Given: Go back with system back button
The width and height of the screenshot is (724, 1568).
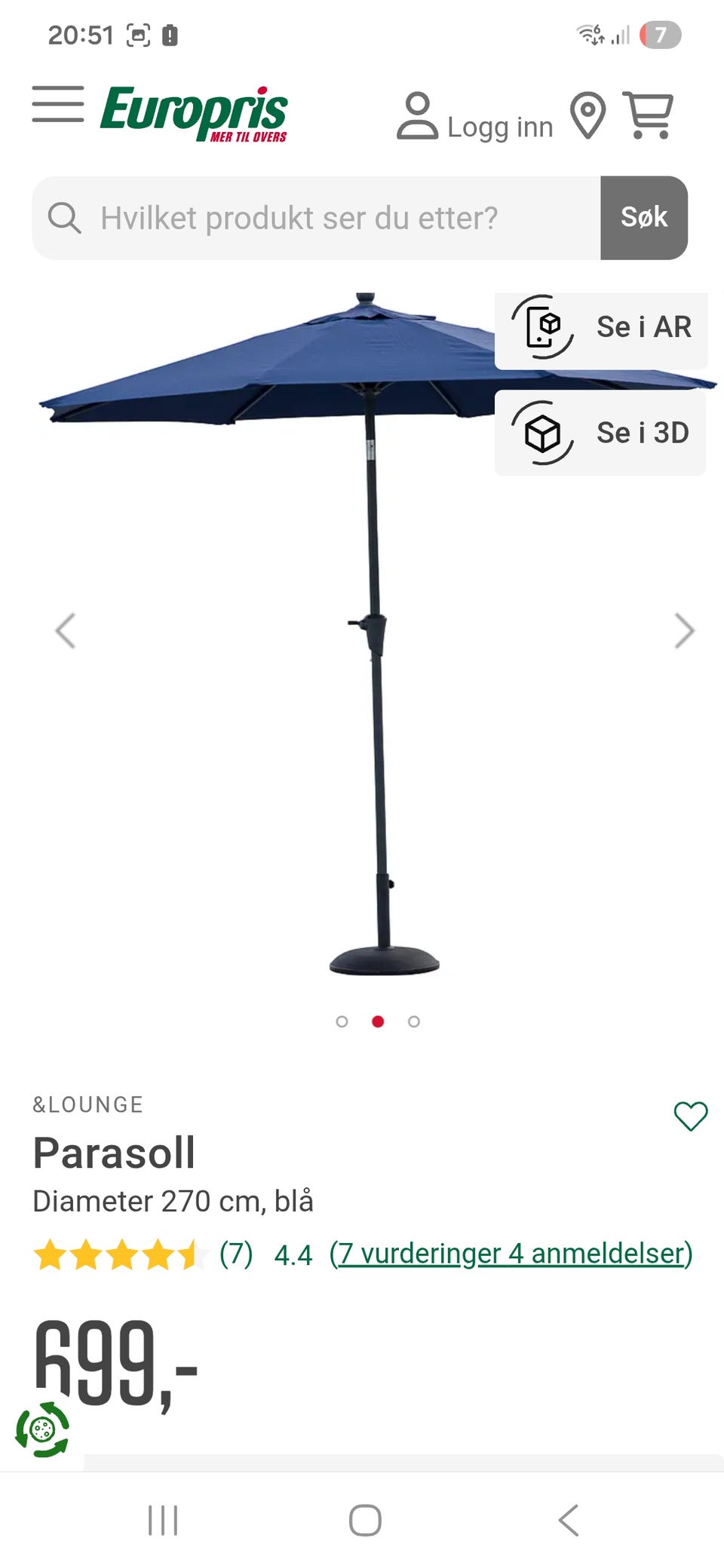Looking at the screenshot, I should coord(569,1520).
